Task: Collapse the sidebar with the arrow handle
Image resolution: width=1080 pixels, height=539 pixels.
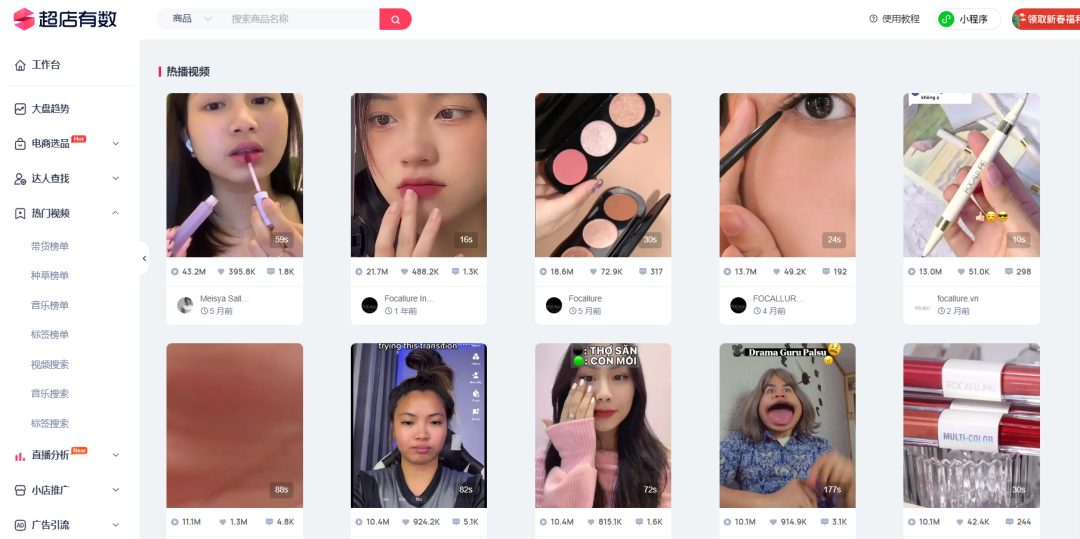Action: click(144, 258)
